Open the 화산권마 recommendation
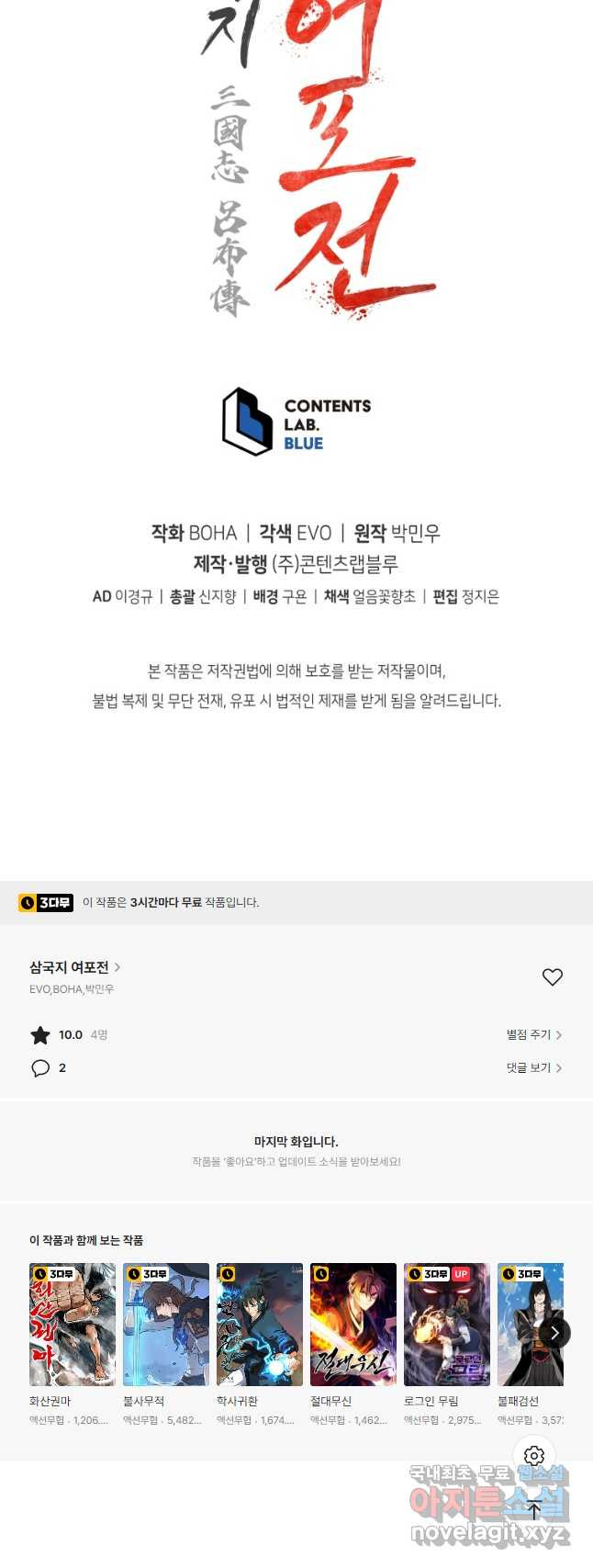This screenshot has height=1568, width=593. pyautogui.click(x=73, y=1325)
